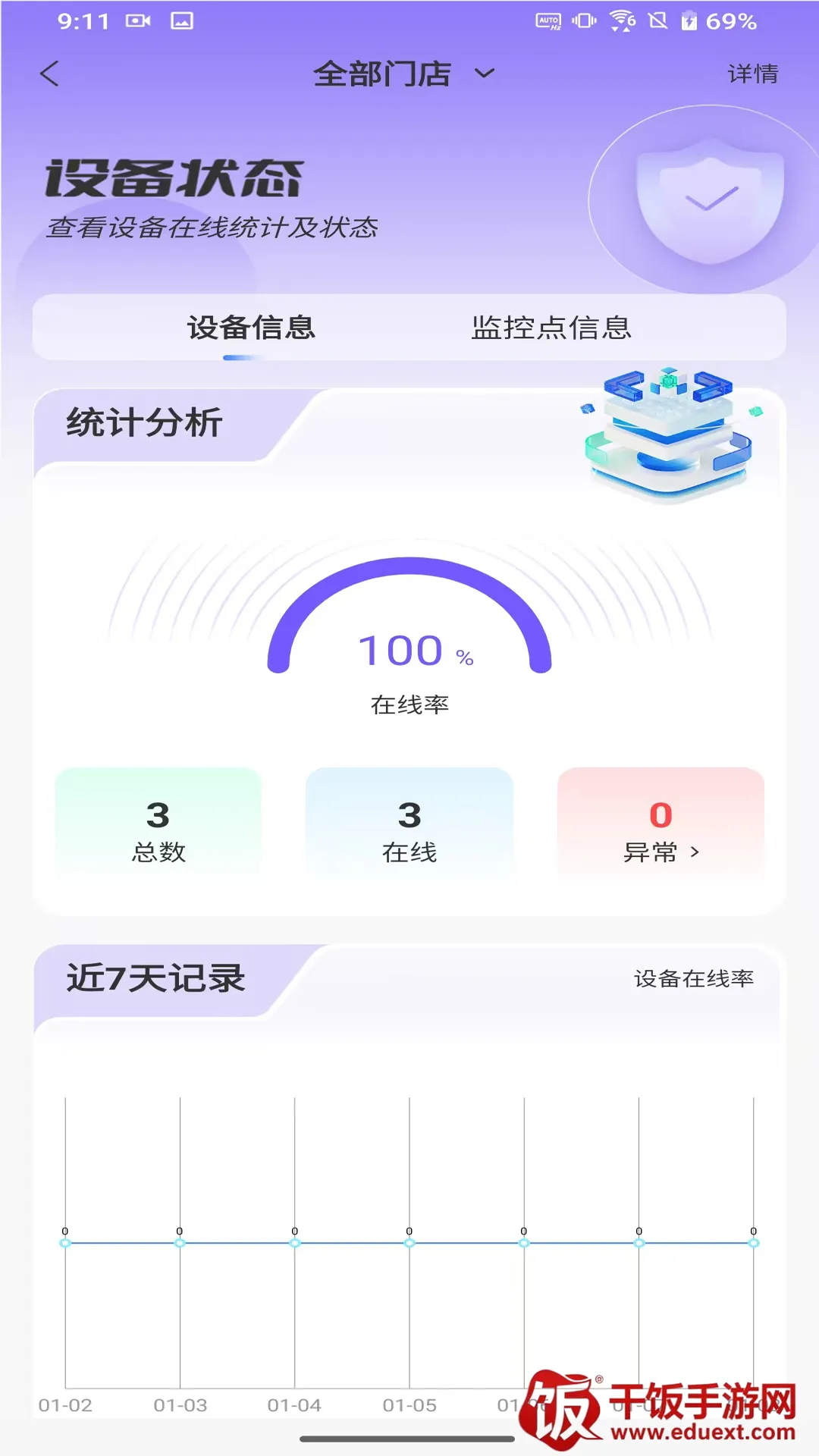Open the 详情 details page

point(751,73)
